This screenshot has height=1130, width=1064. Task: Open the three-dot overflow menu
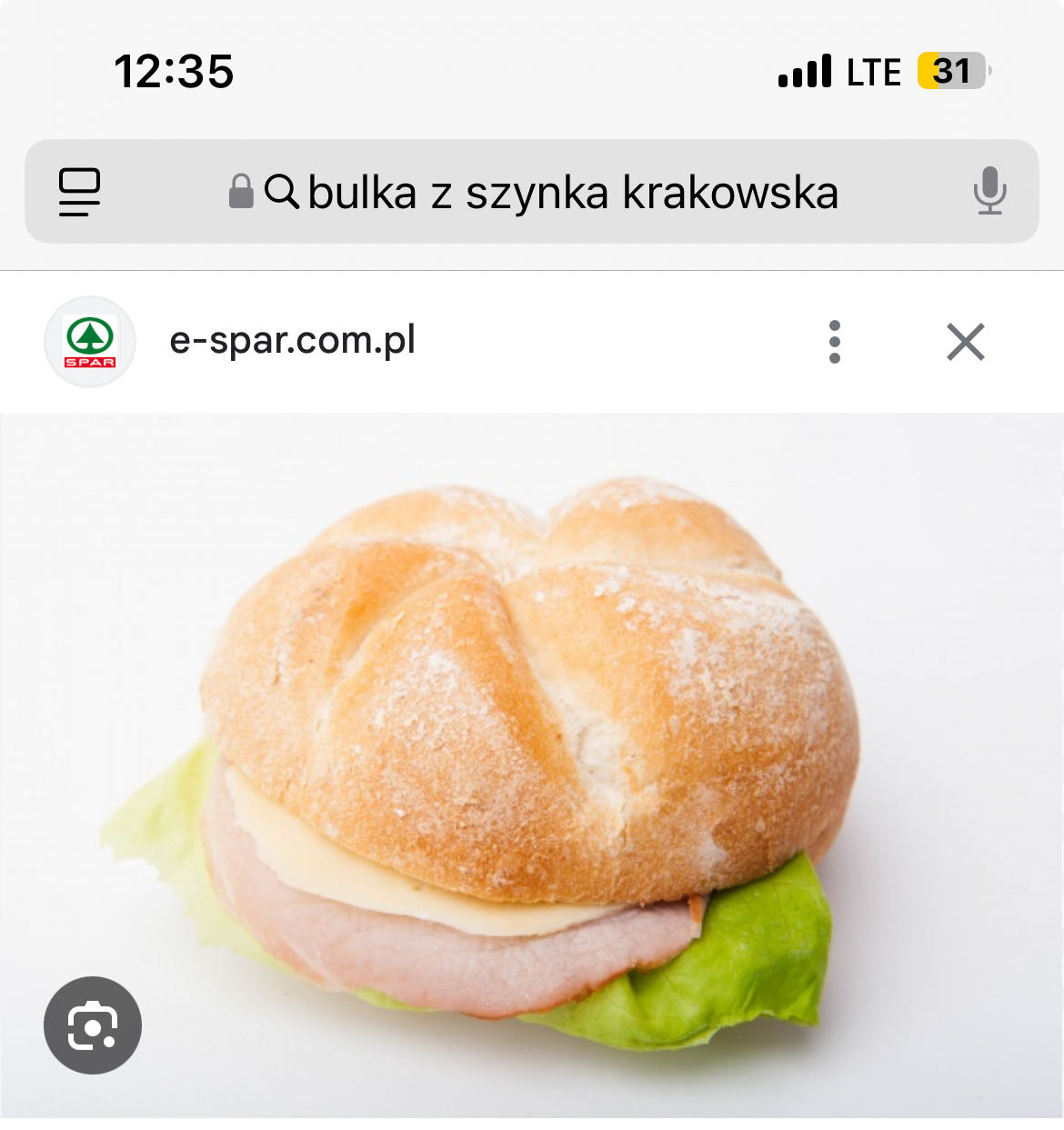pyautogui.click(x=835, y=342)
